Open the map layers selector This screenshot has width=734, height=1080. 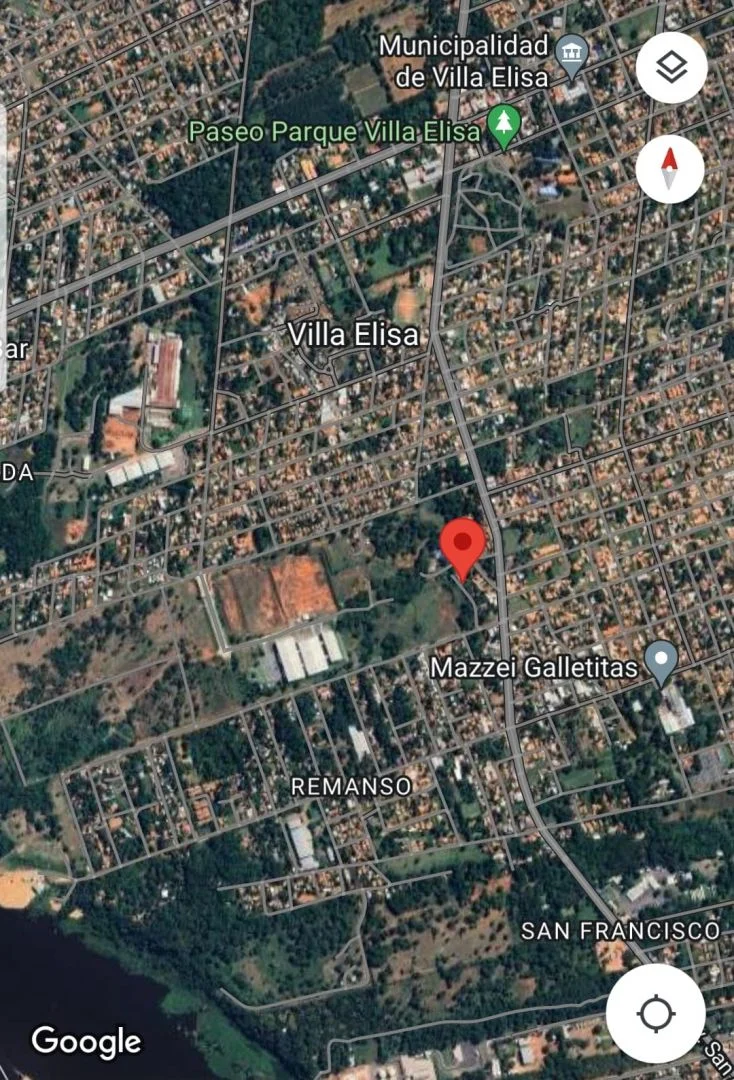click(671, 68)
